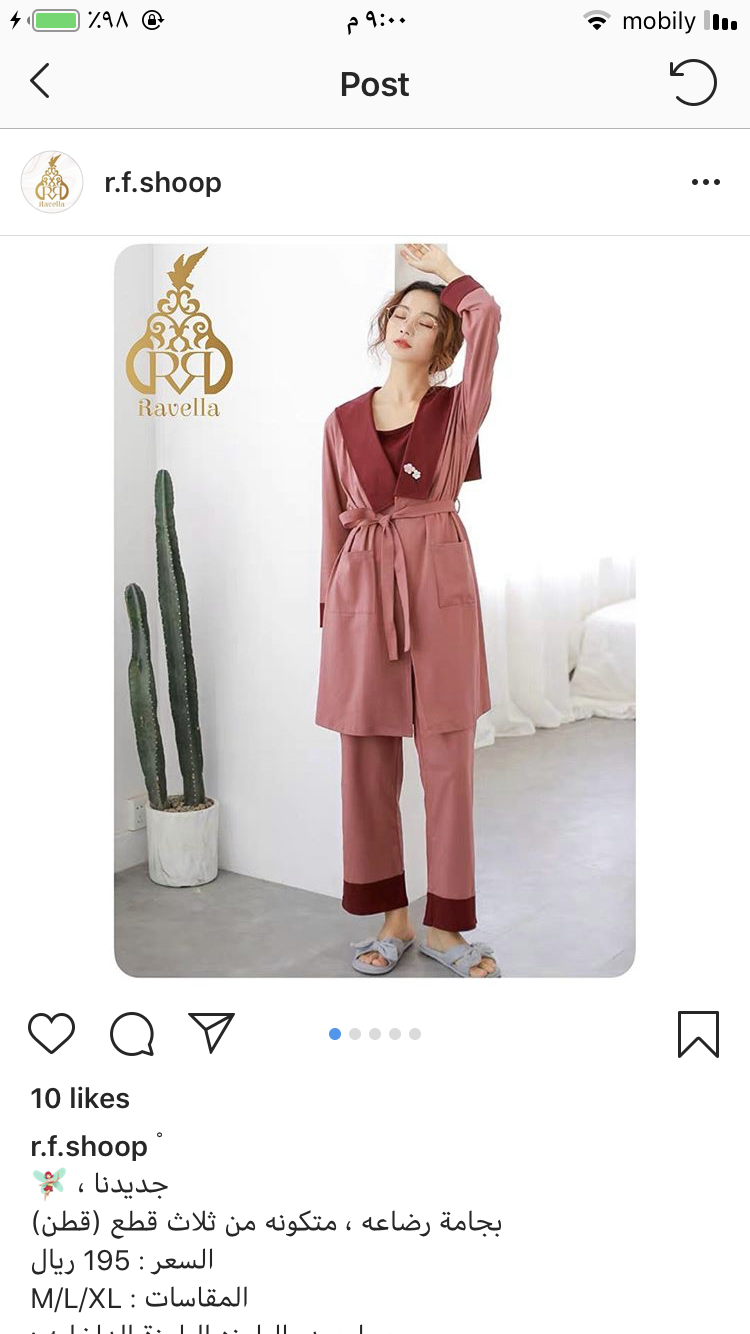The image size is (750, 1334).
Task: Open the pink pajama set photo
Action: click(x=375, y=610)
